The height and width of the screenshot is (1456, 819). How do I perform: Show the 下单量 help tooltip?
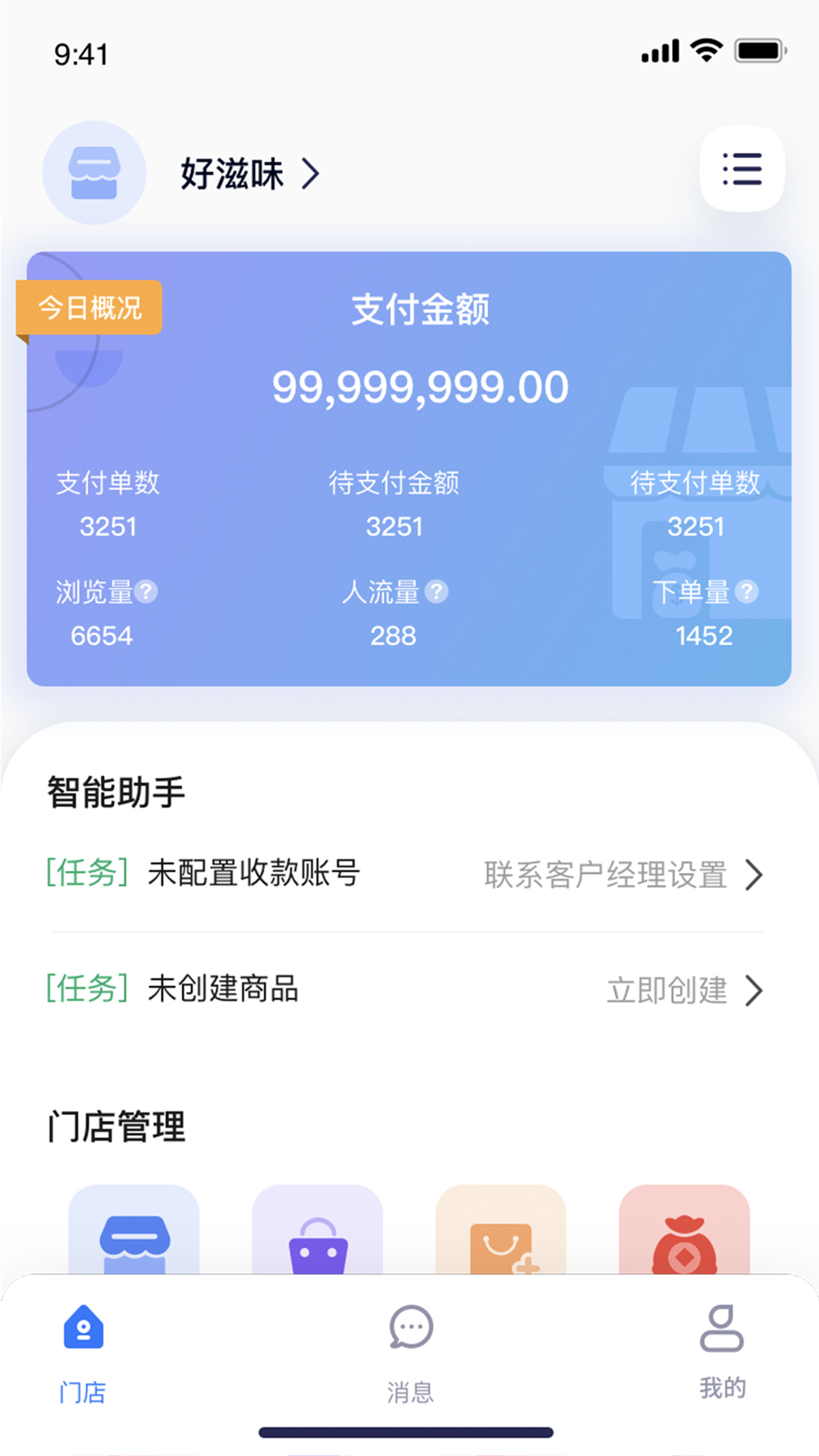(x=746, y=591)
